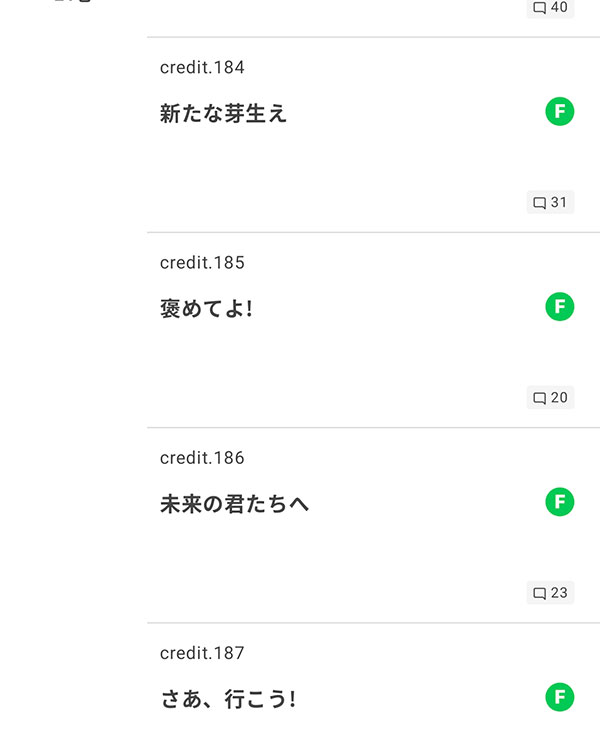600x750 pixels.
Task: Open episode credit.186 未来の君たちへ
Action: coord(235,504)
